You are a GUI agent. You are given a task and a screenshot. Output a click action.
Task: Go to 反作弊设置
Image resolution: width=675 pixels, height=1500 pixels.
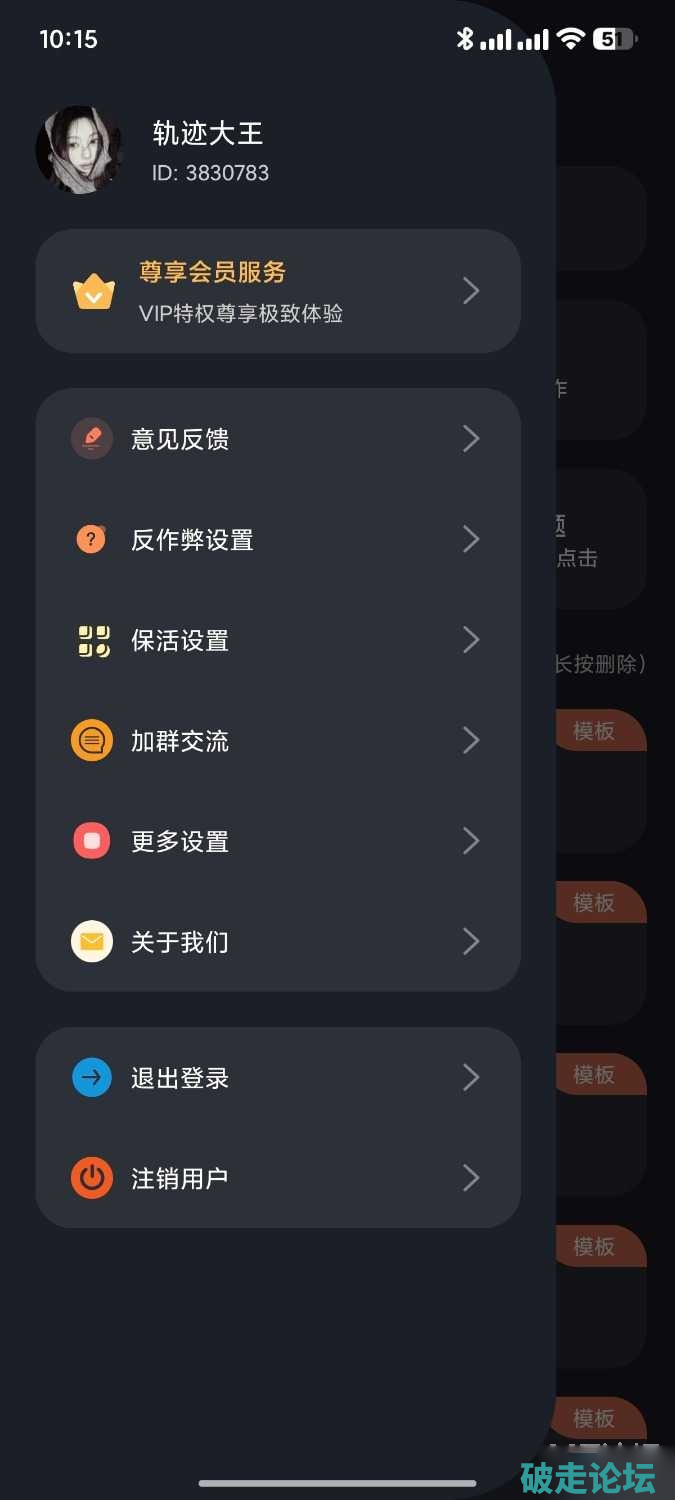(277, 540)
